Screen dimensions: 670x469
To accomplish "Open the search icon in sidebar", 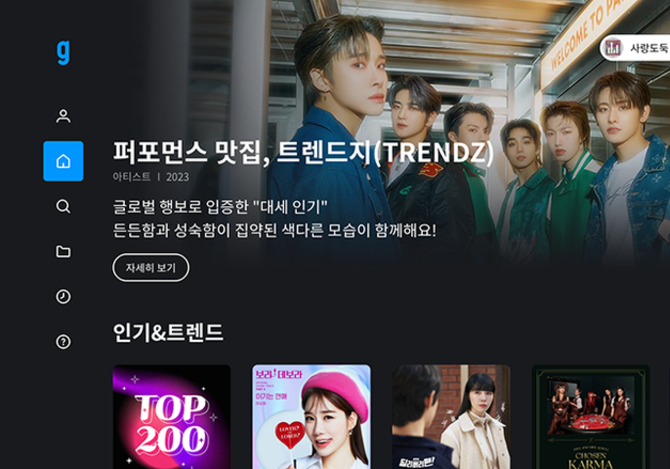I will click(63, 206).
